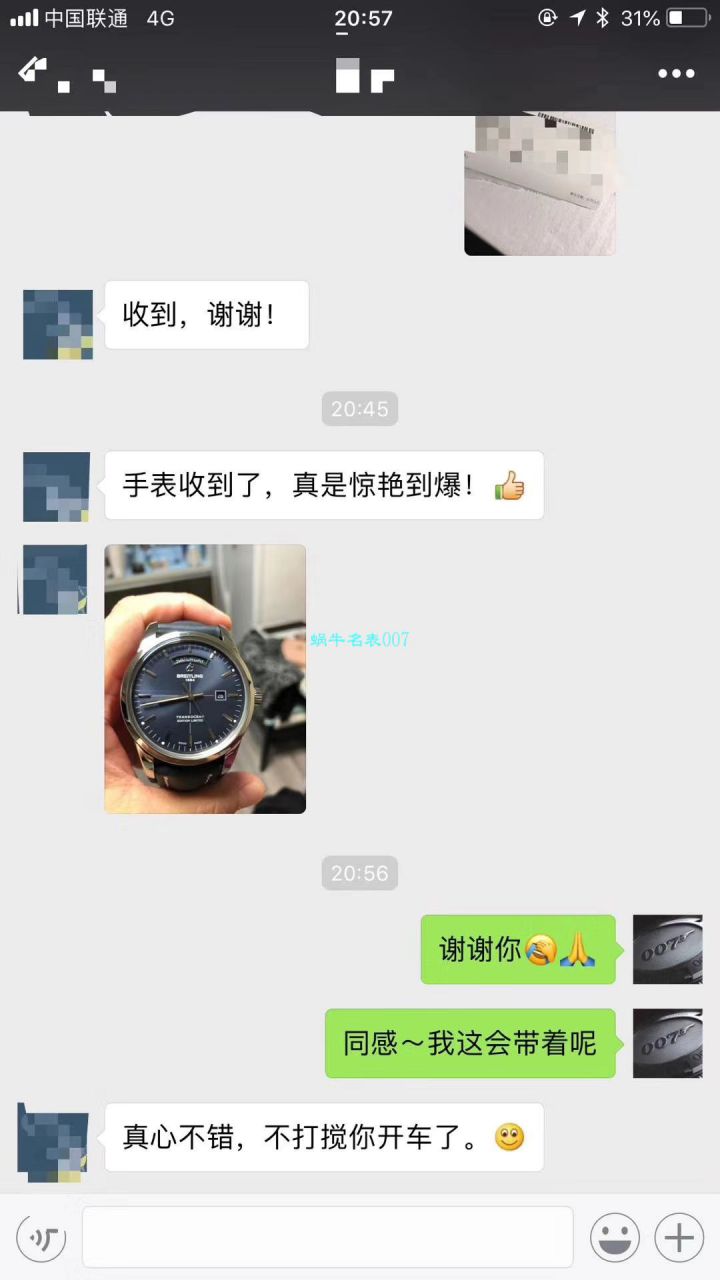The width and height of the screenshot is (720, 1280).
Task: Tap the battery indicator icon
Action: 686,17
